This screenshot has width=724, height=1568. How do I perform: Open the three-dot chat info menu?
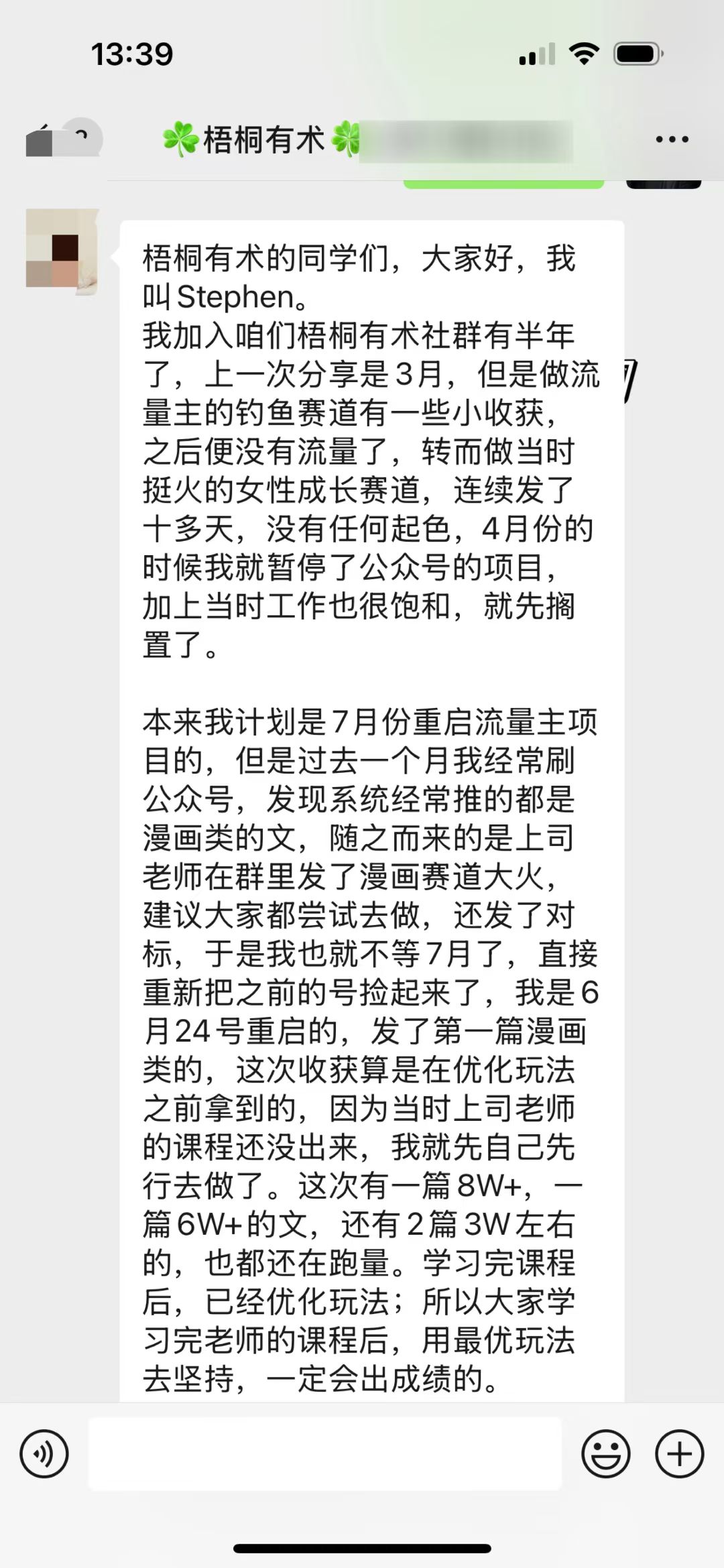click(x=672, y=139)
